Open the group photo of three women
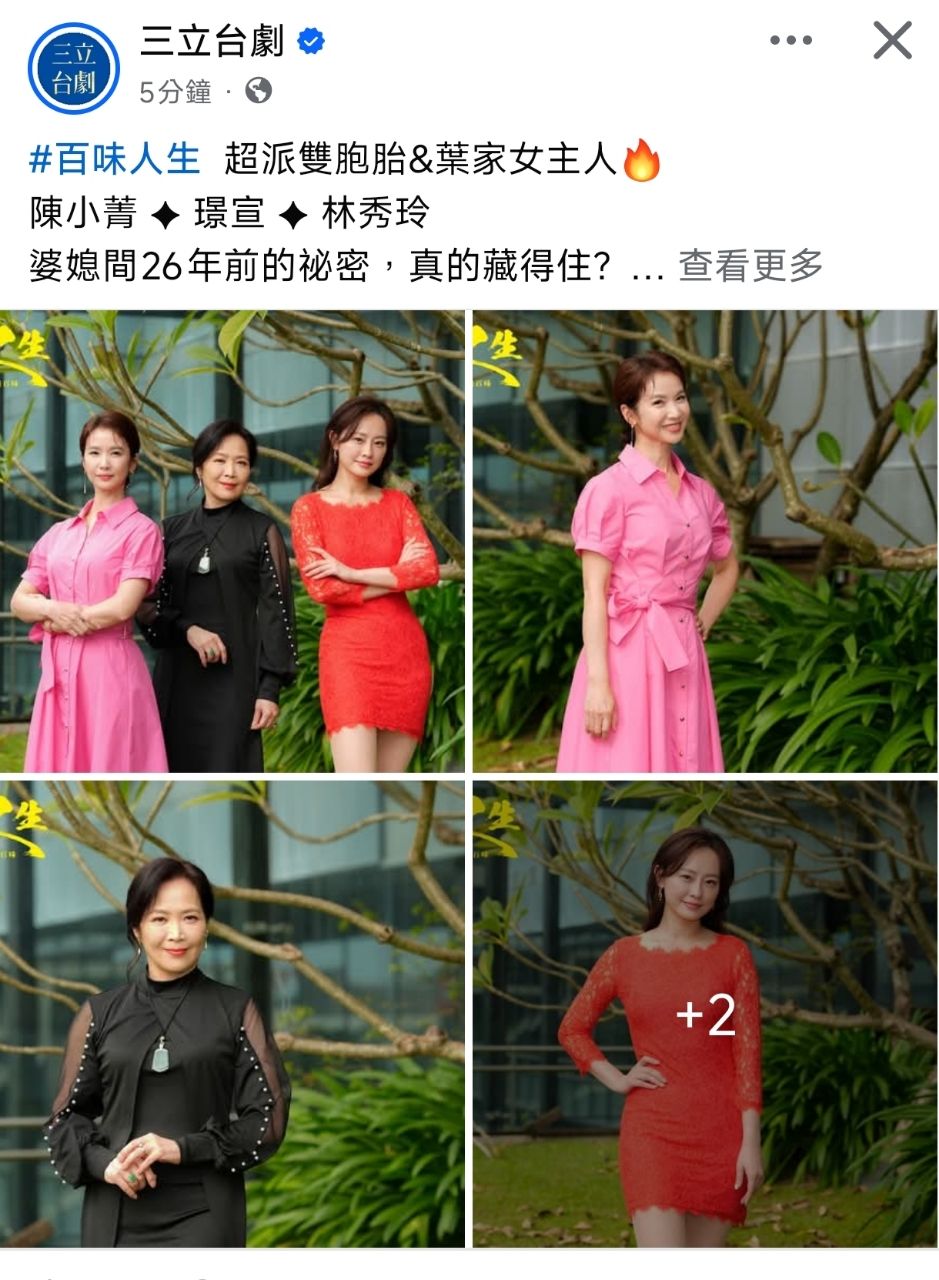The width and height of the screenshot is (939, 1280). [x=232, y=541]
